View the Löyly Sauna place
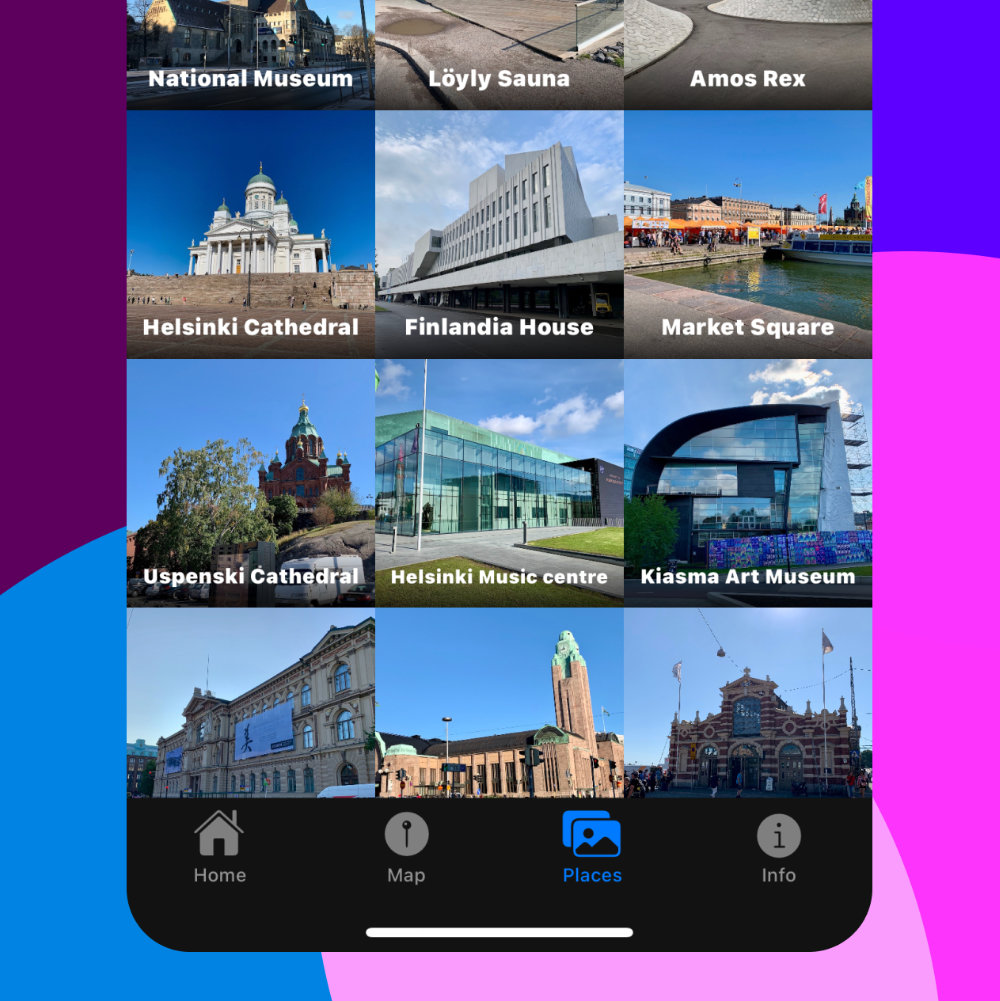The image size is (1000, 1001). (x=499, y=54)
